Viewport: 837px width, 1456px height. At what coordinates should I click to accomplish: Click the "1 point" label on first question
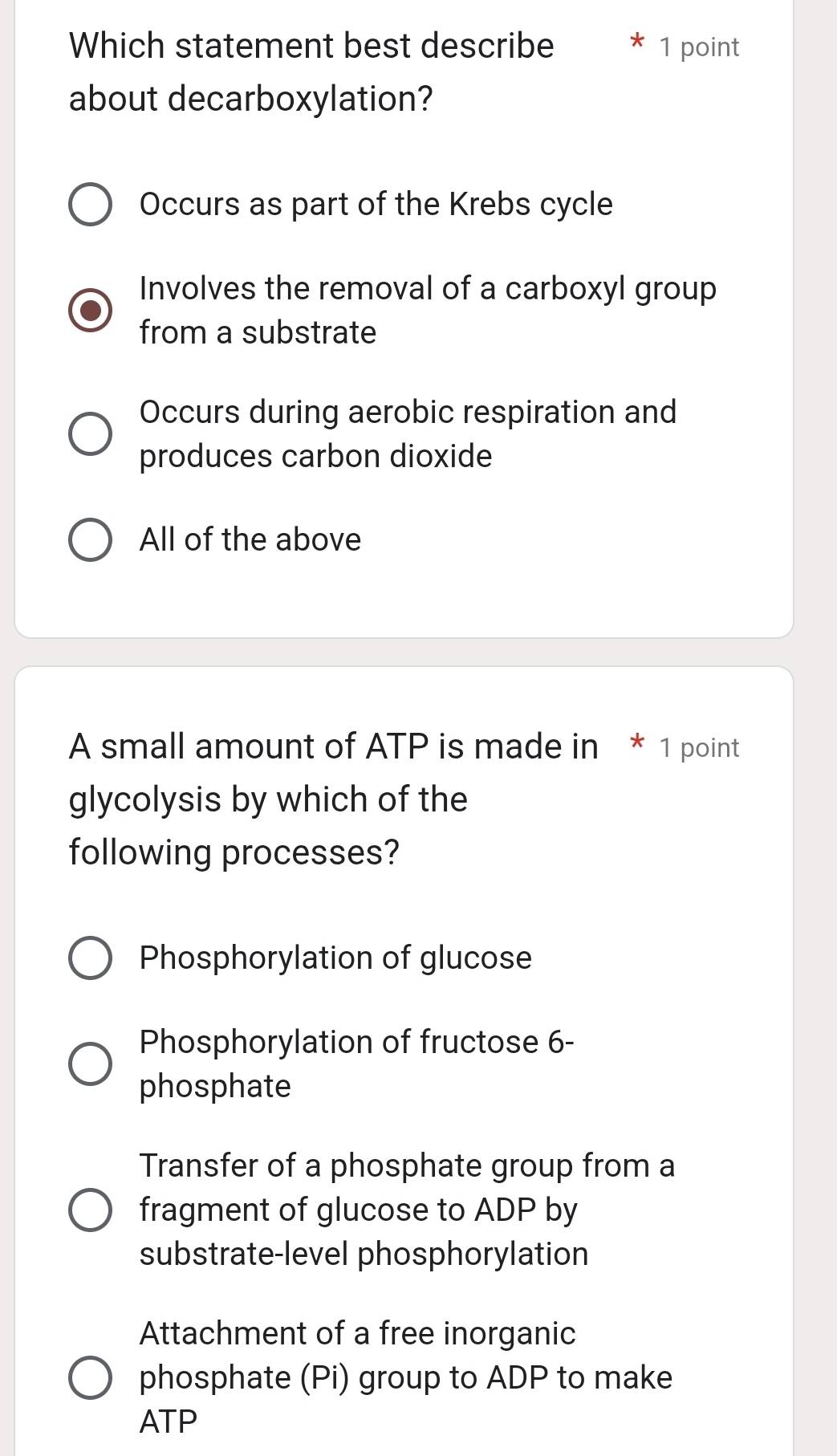tap(697, 47)
